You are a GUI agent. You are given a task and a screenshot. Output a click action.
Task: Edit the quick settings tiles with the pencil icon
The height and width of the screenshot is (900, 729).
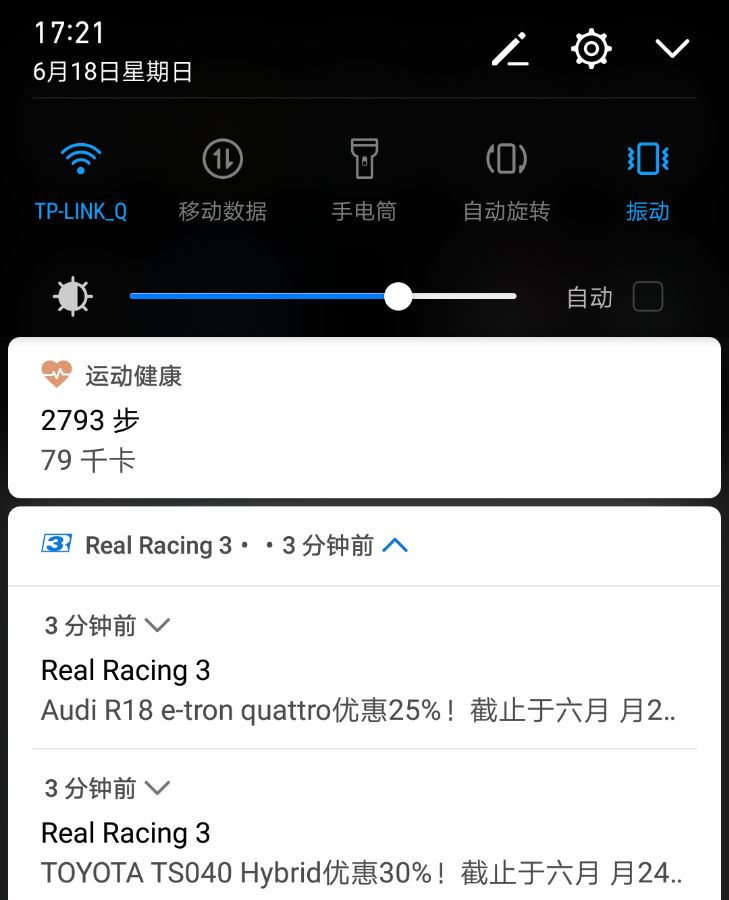pyautogui.click(x=510, y=49)
